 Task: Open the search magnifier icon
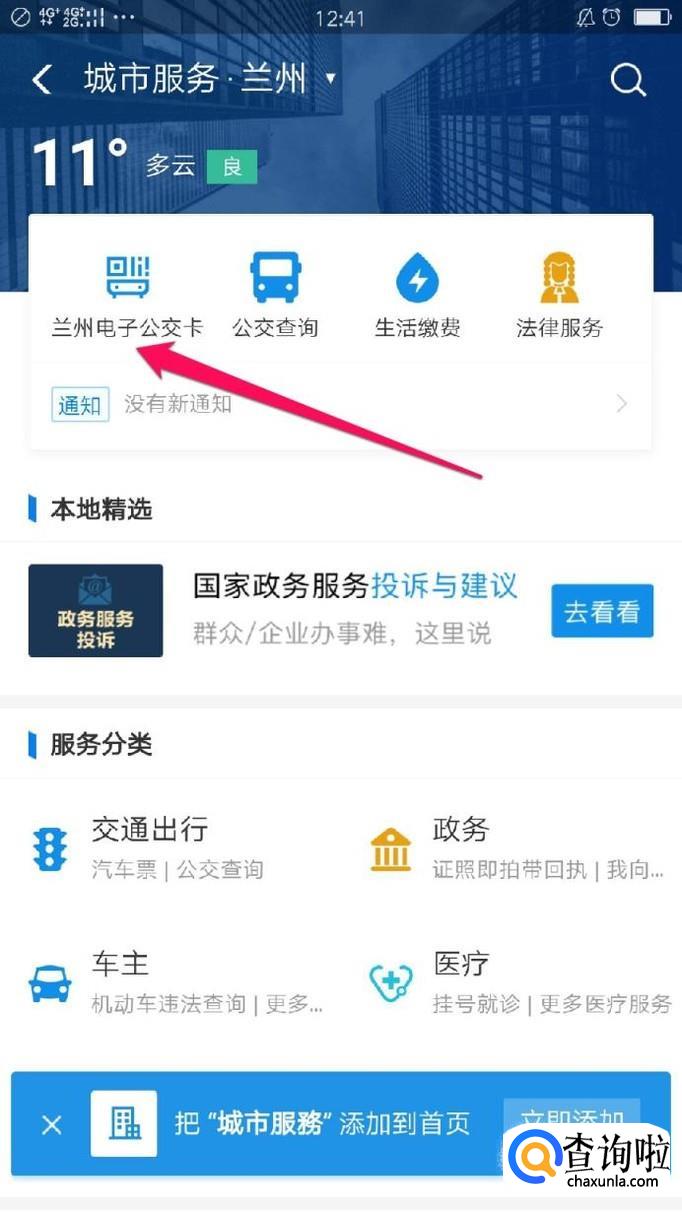coord(628,80)
